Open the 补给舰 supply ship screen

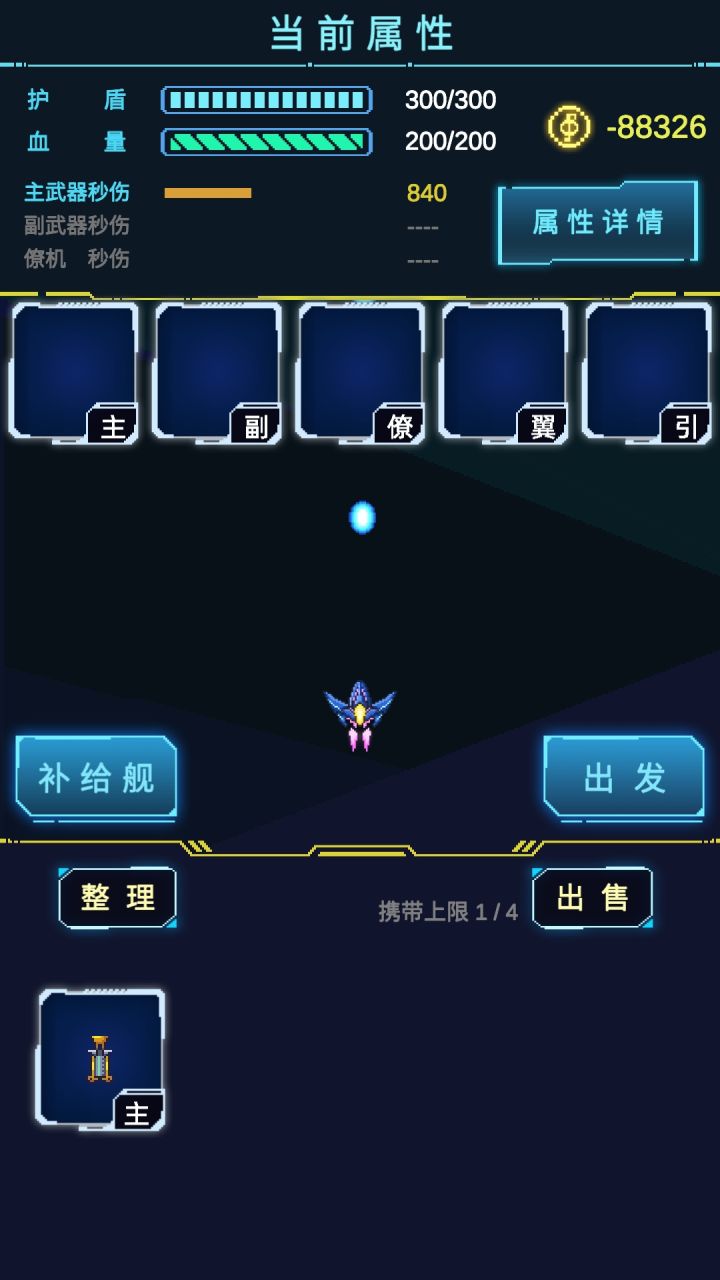95,778
